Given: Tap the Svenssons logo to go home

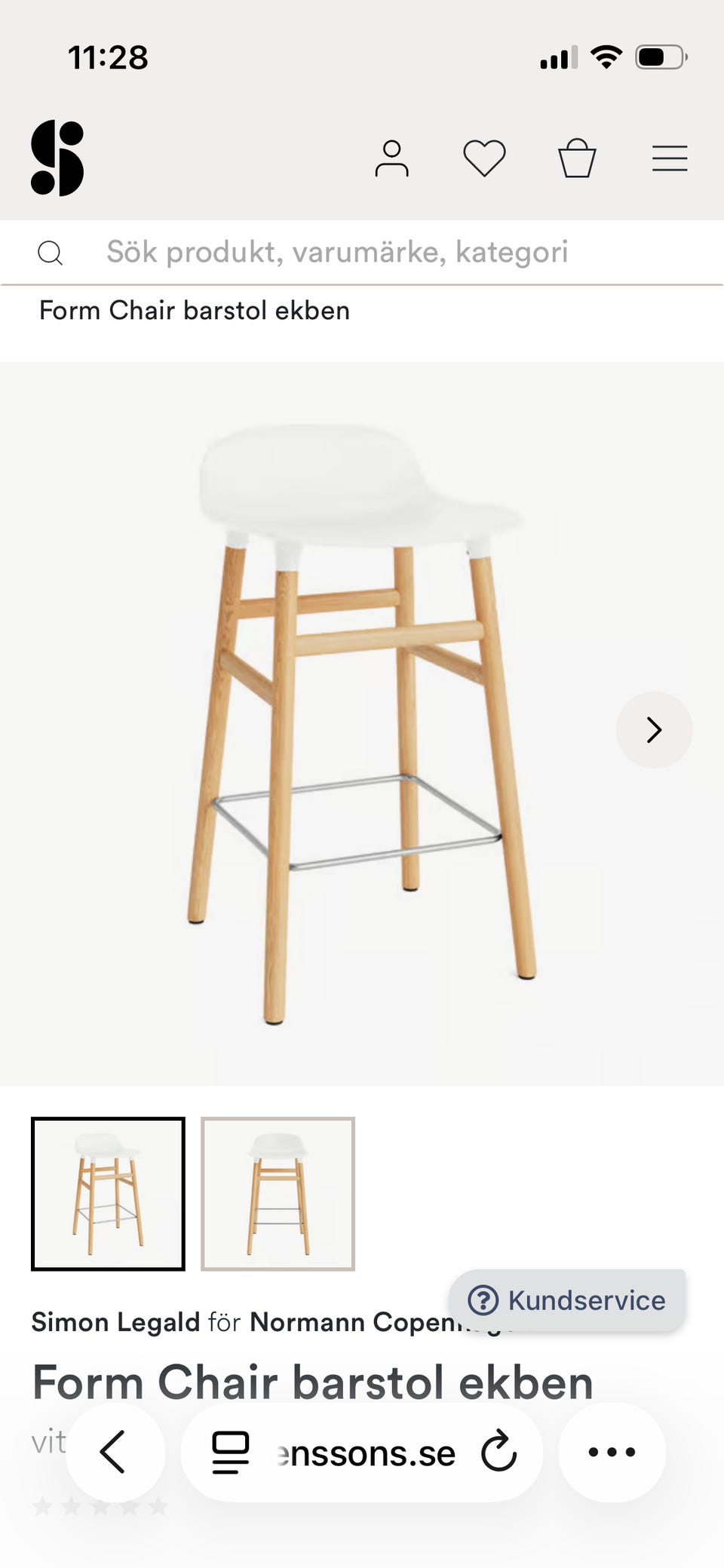Looking at the screenshot, I should [x=57, y=158].
